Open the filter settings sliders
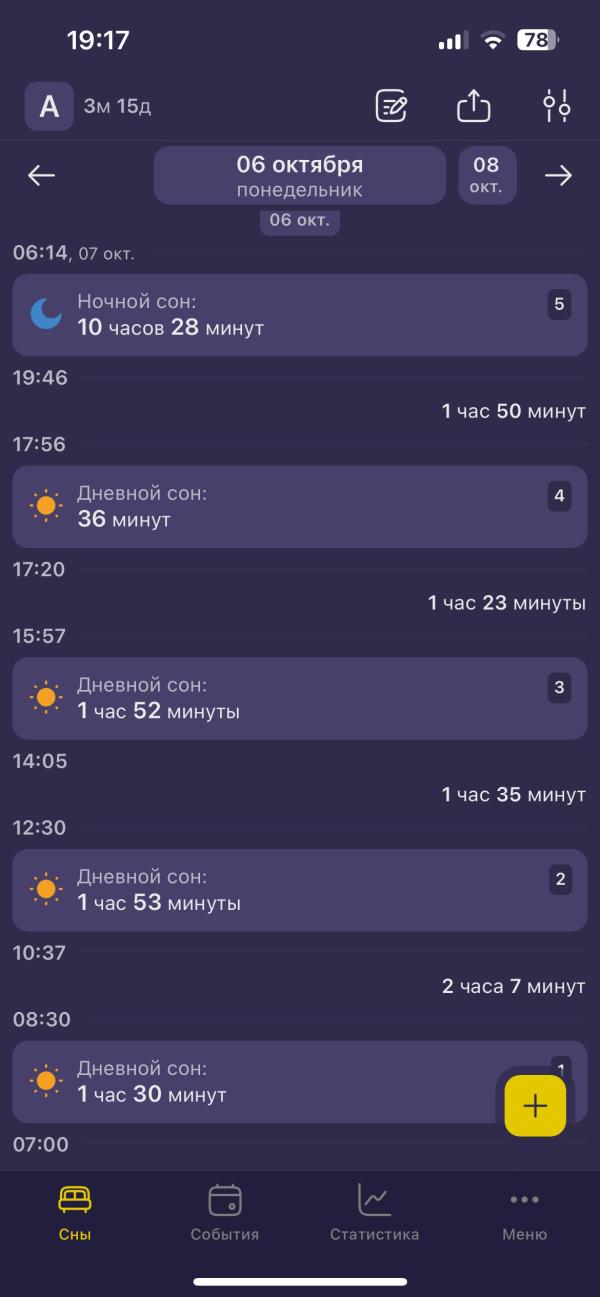600x1297 pixels. pos(557,106)
